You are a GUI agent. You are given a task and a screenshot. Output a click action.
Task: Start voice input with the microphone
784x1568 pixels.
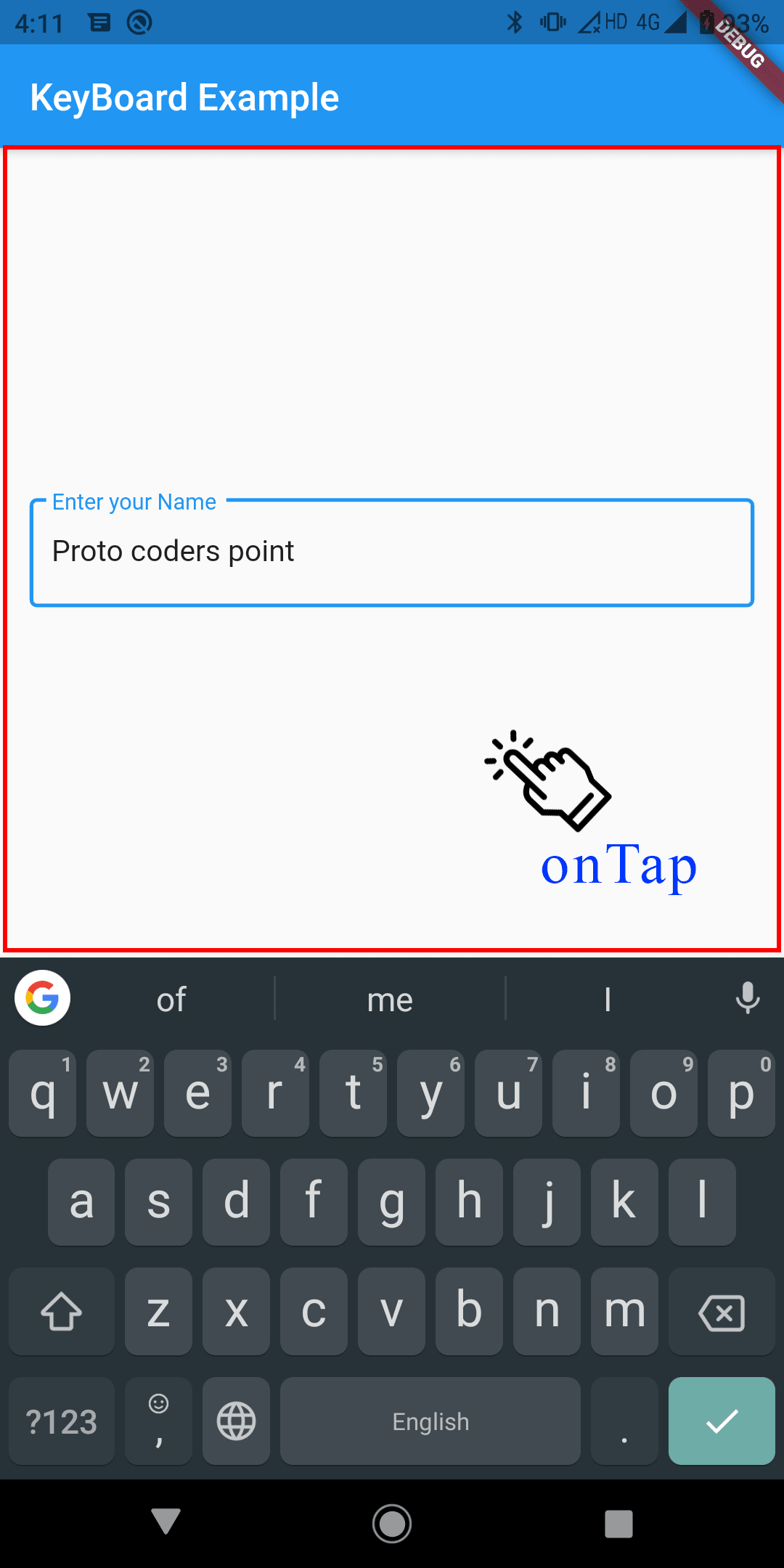point(748,998)
